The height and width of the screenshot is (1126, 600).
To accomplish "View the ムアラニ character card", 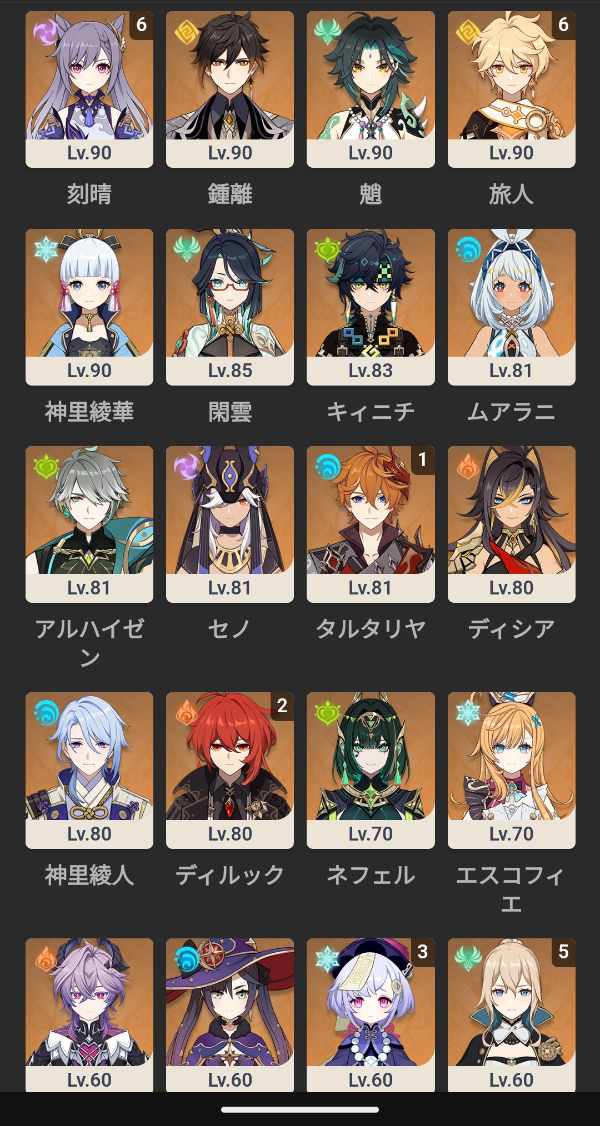I will (512, 306).
